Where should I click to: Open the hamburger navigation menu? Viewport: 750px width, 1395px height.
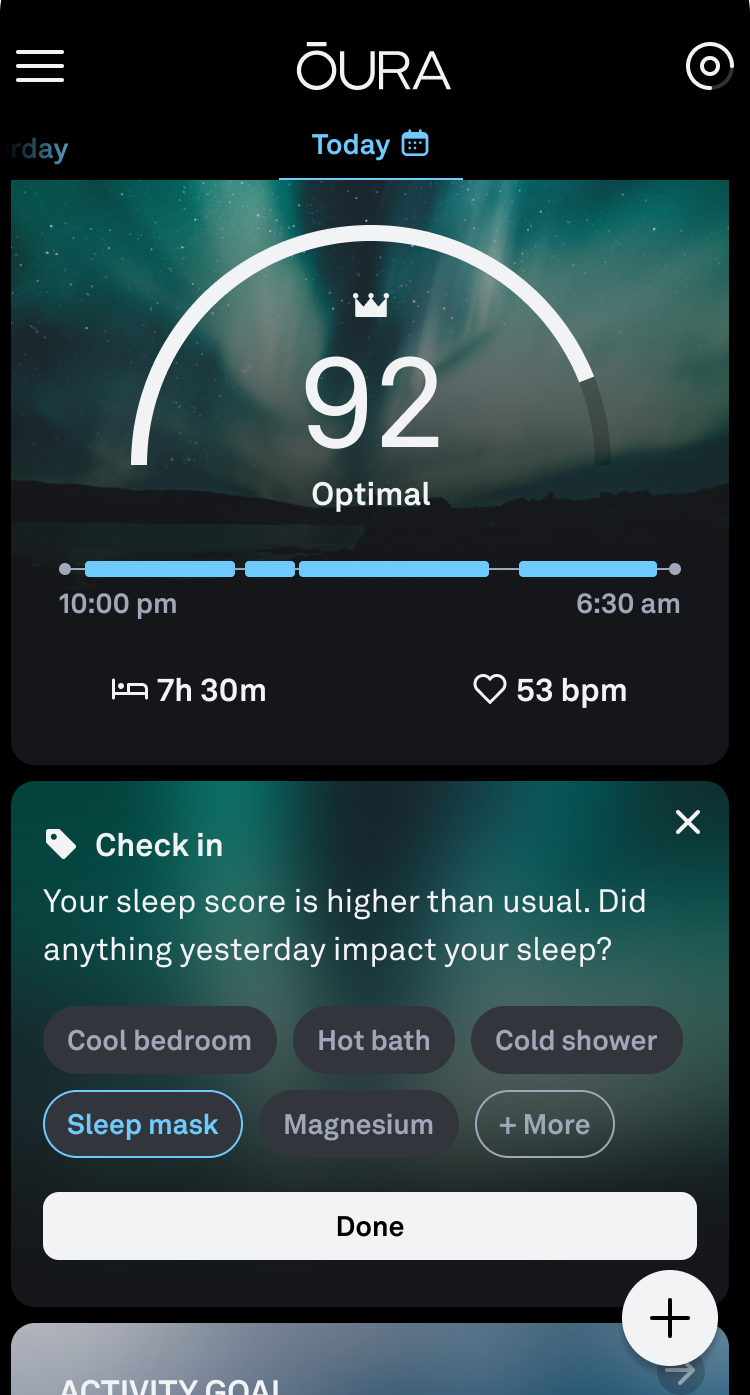39,66
